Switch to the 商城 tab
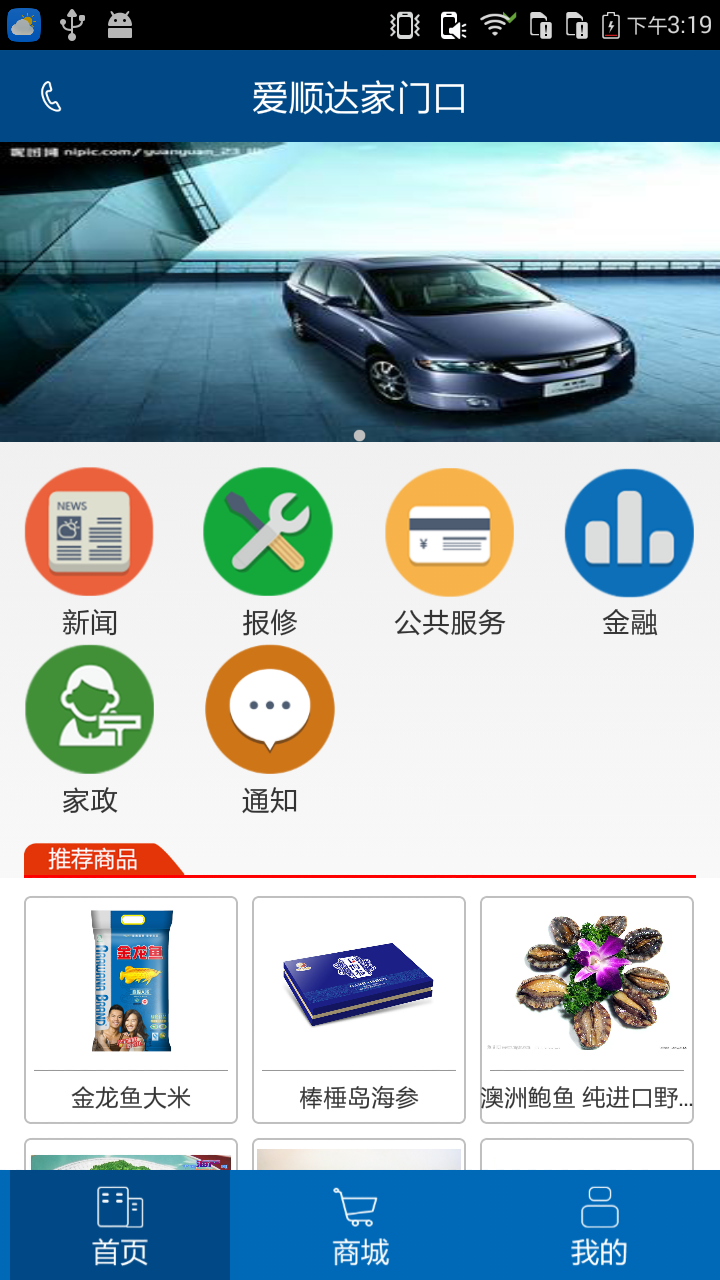This screenshot has width=720, height=1280. pos(360,1225)
